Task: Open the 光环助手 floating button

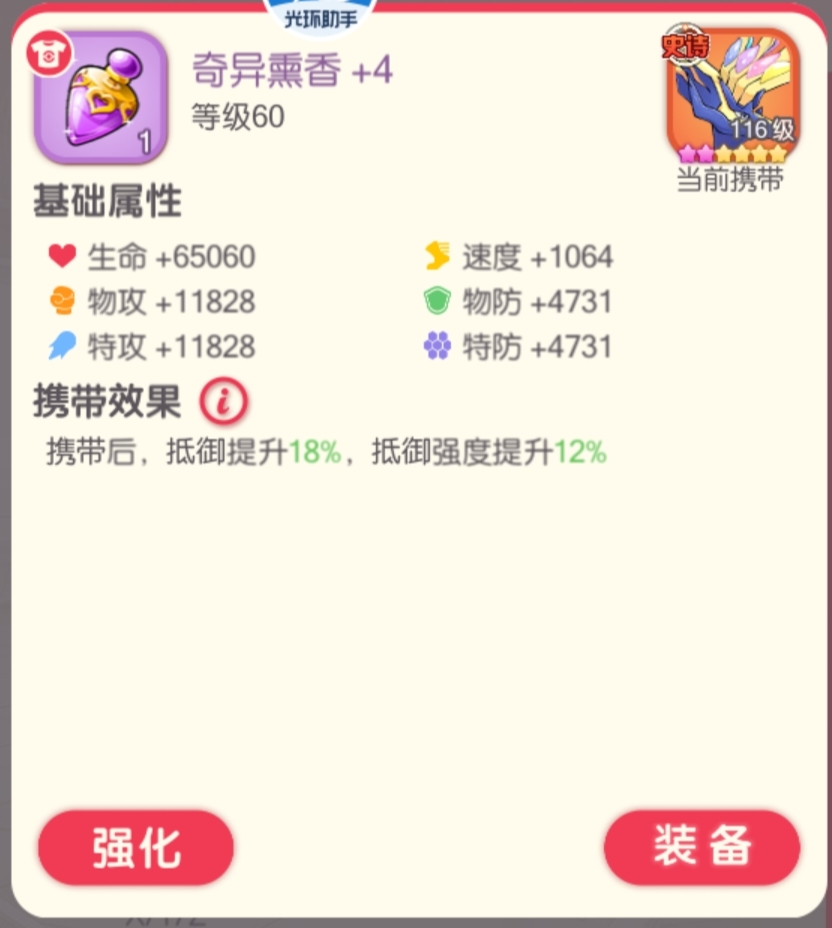Action: click(x=320, y=14)
